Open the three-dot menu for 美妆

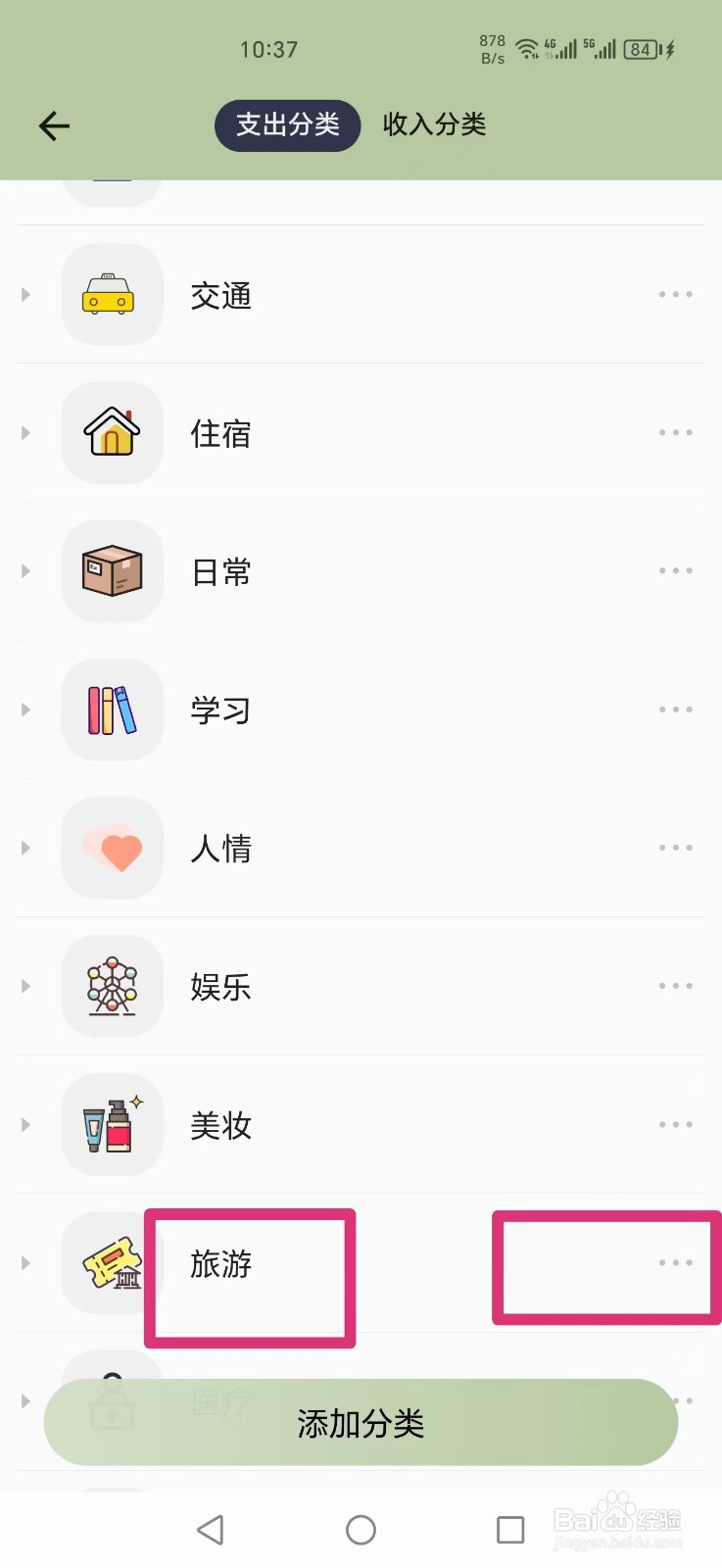[675, 1124]
